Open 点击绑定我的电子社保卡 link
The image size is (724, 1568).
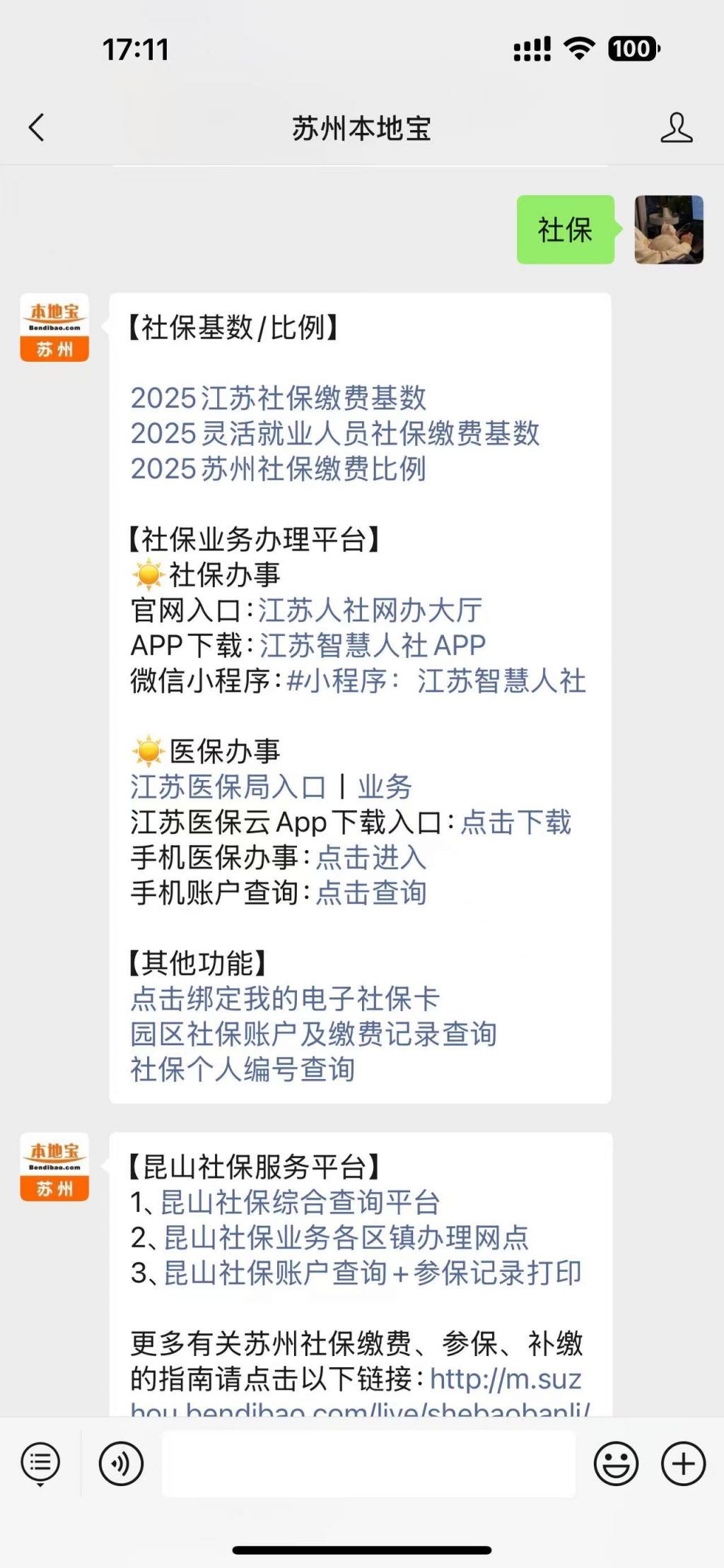point(285,998)
